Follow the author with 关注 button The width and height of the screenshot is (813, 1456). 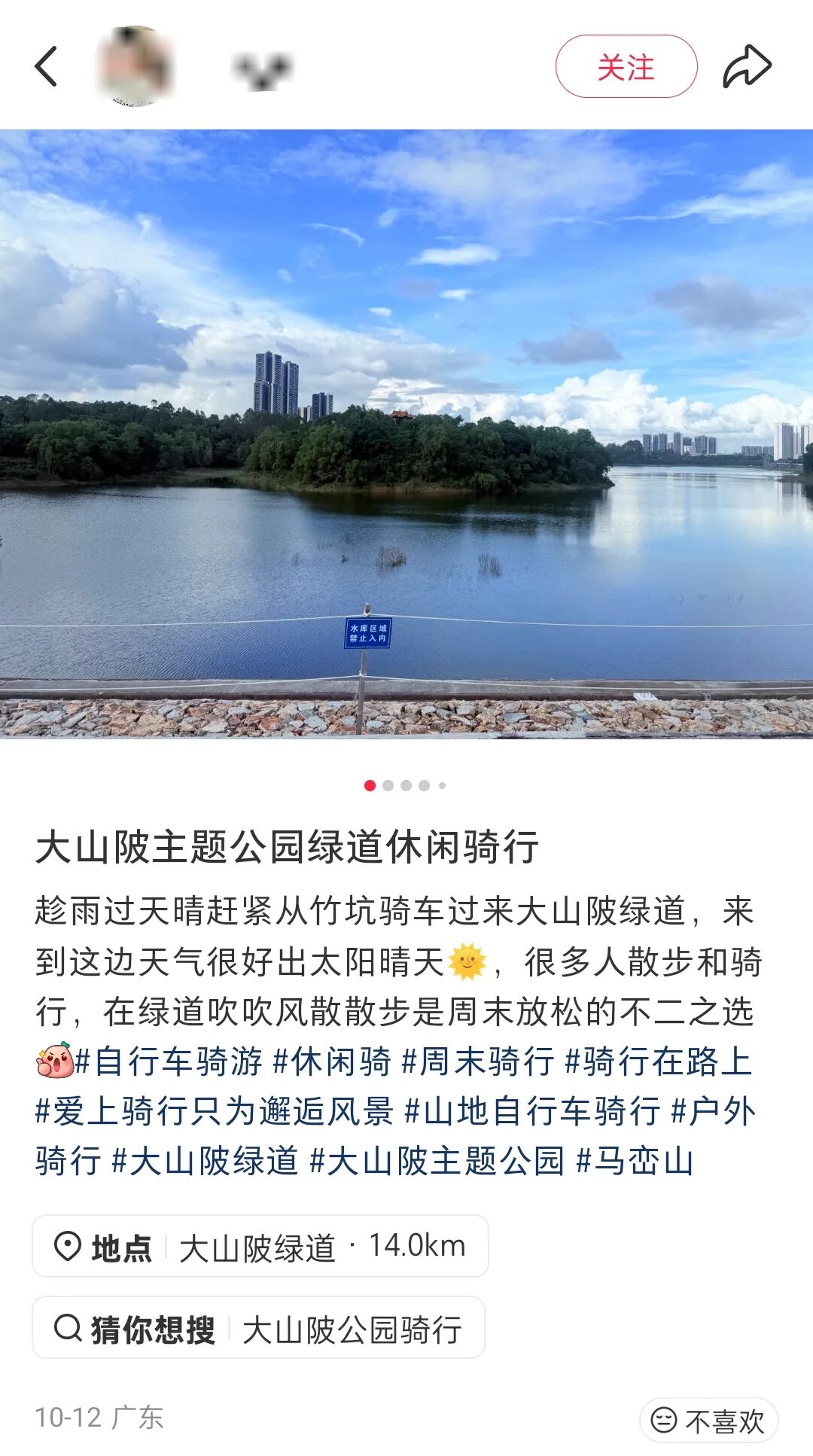(626, 66)
